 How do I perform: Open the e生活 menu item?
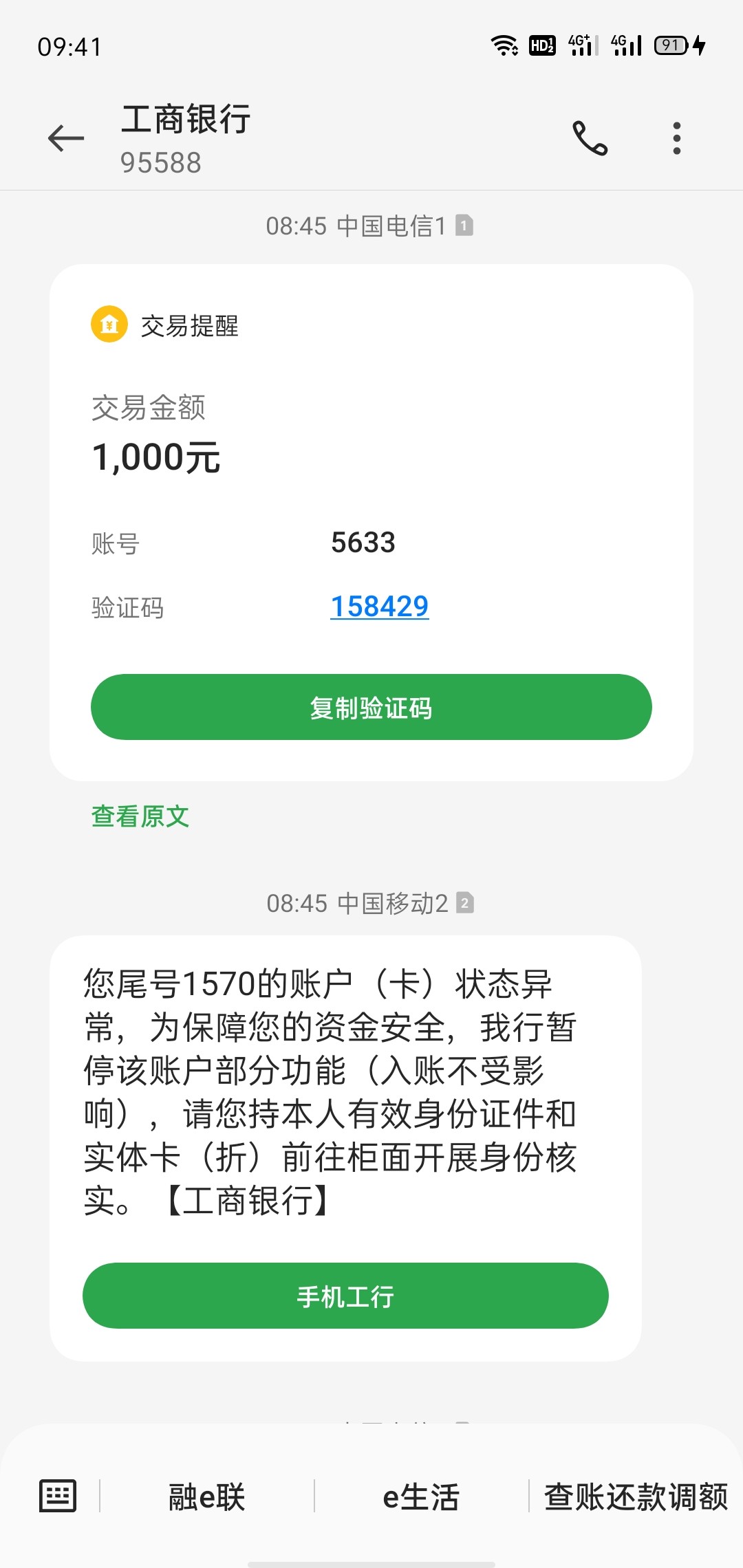point(421,1496)
